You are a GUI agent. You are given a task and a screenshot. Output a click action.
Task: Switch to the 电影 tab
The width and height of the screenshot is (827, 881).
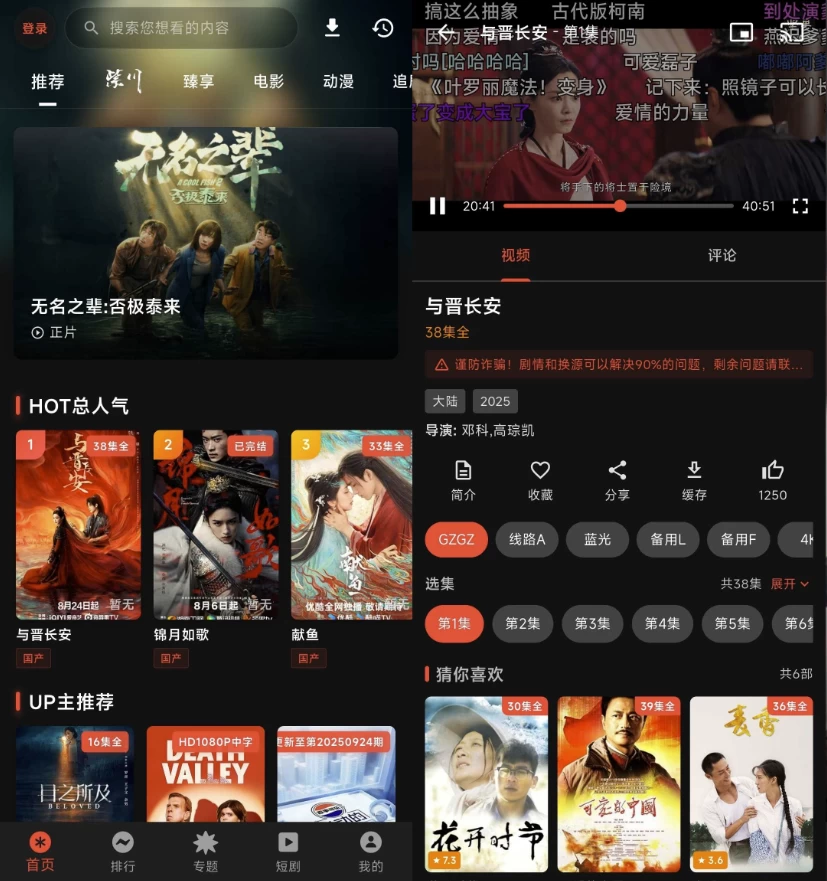coord(268,81)
